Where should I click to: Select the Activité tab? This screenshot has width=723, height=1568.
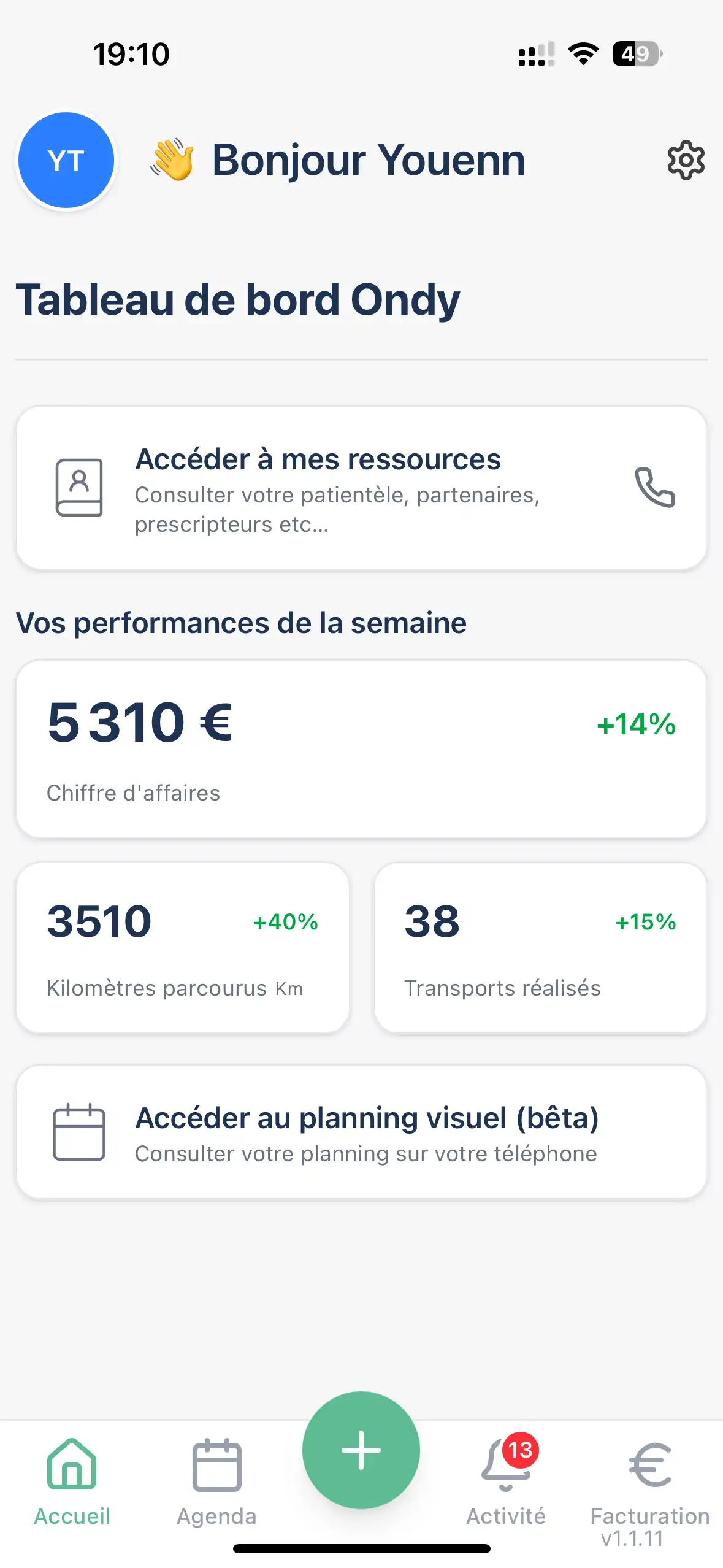504,1485
